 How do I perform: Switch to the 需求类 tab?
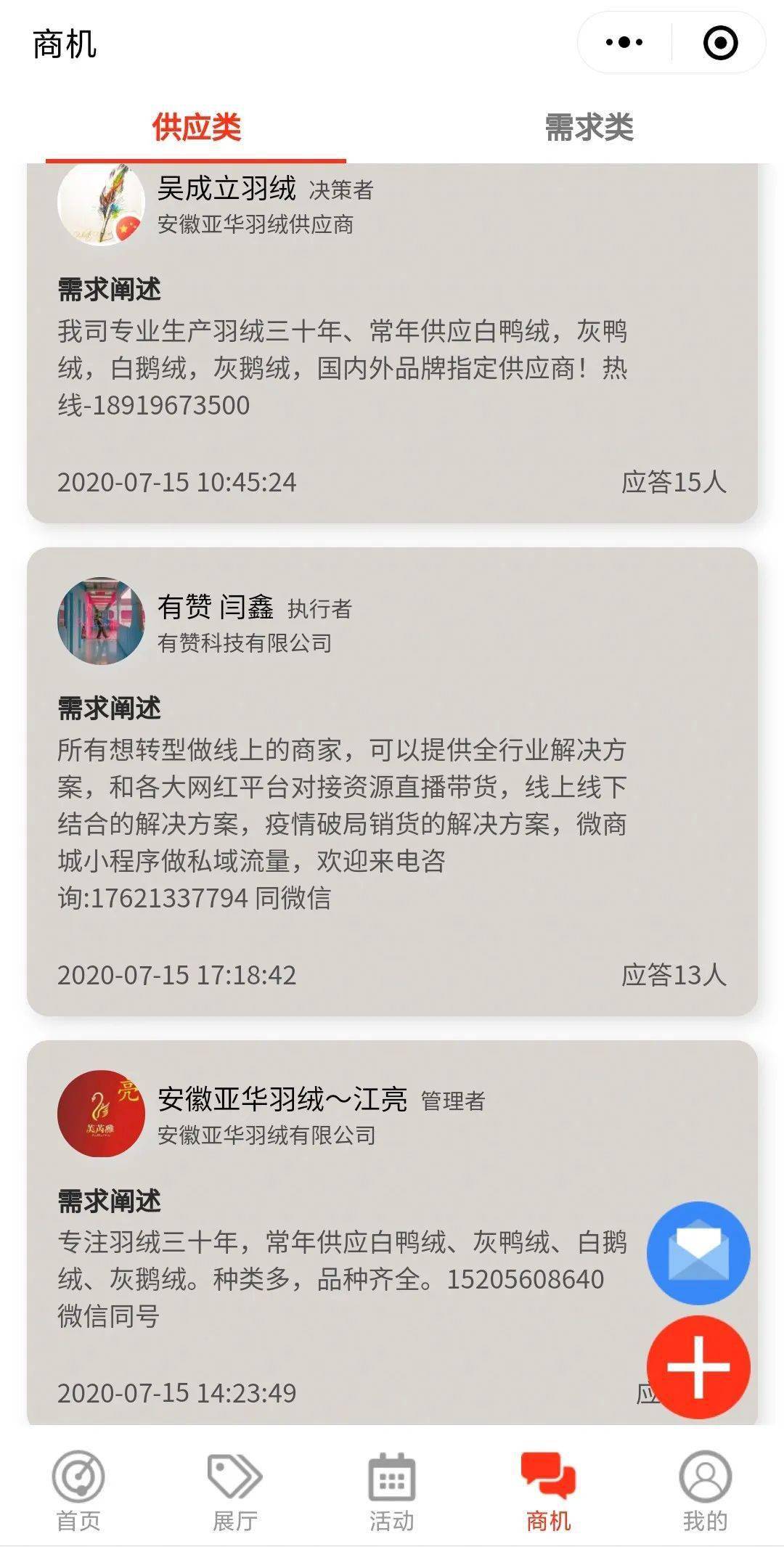(x=589, y=128)
